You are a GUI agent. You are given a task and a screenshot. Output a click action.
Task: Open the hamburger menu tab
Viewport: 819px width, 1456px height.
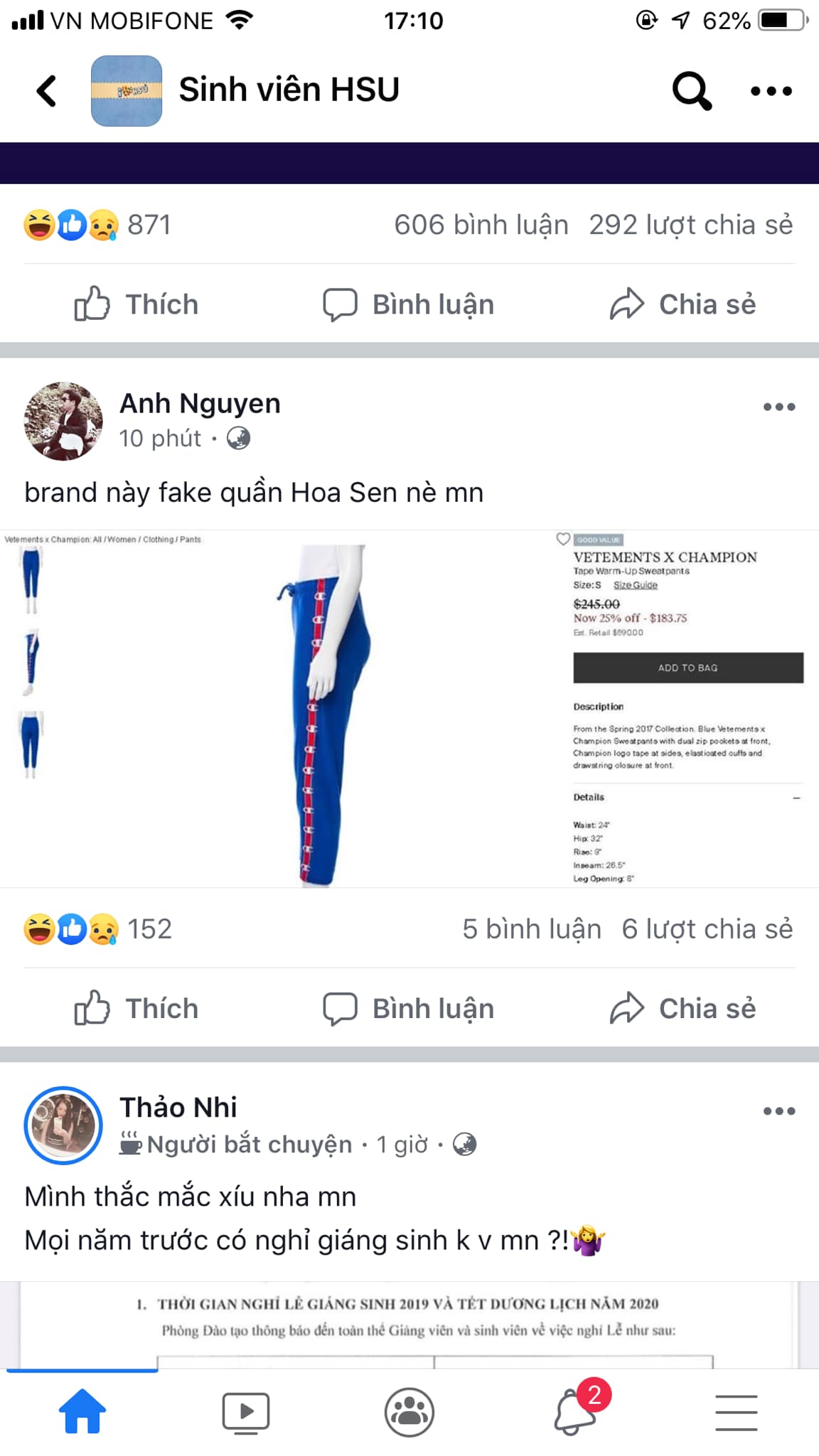(x=737, y=1412)
